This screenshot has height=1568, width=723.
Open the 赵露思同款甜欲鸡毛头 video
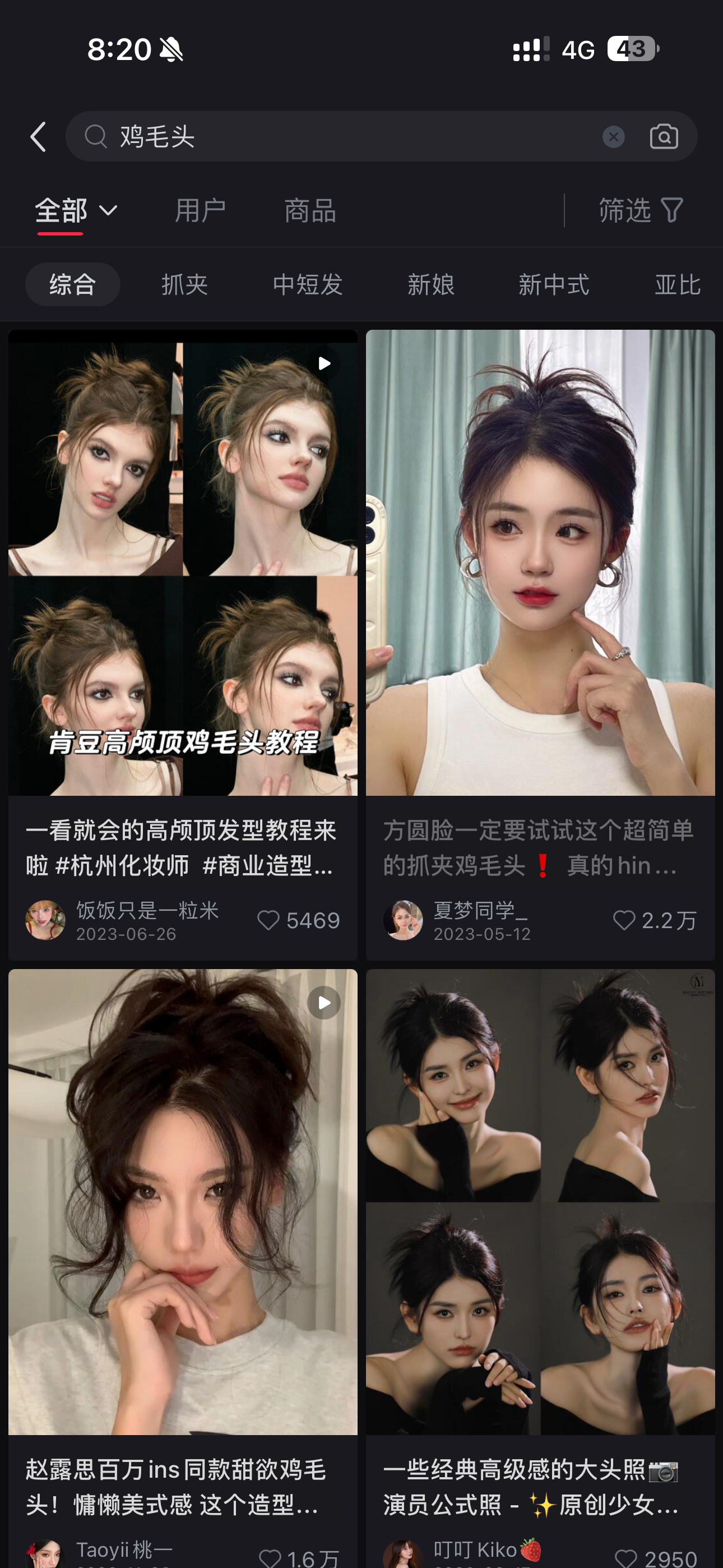(183, 1202)
